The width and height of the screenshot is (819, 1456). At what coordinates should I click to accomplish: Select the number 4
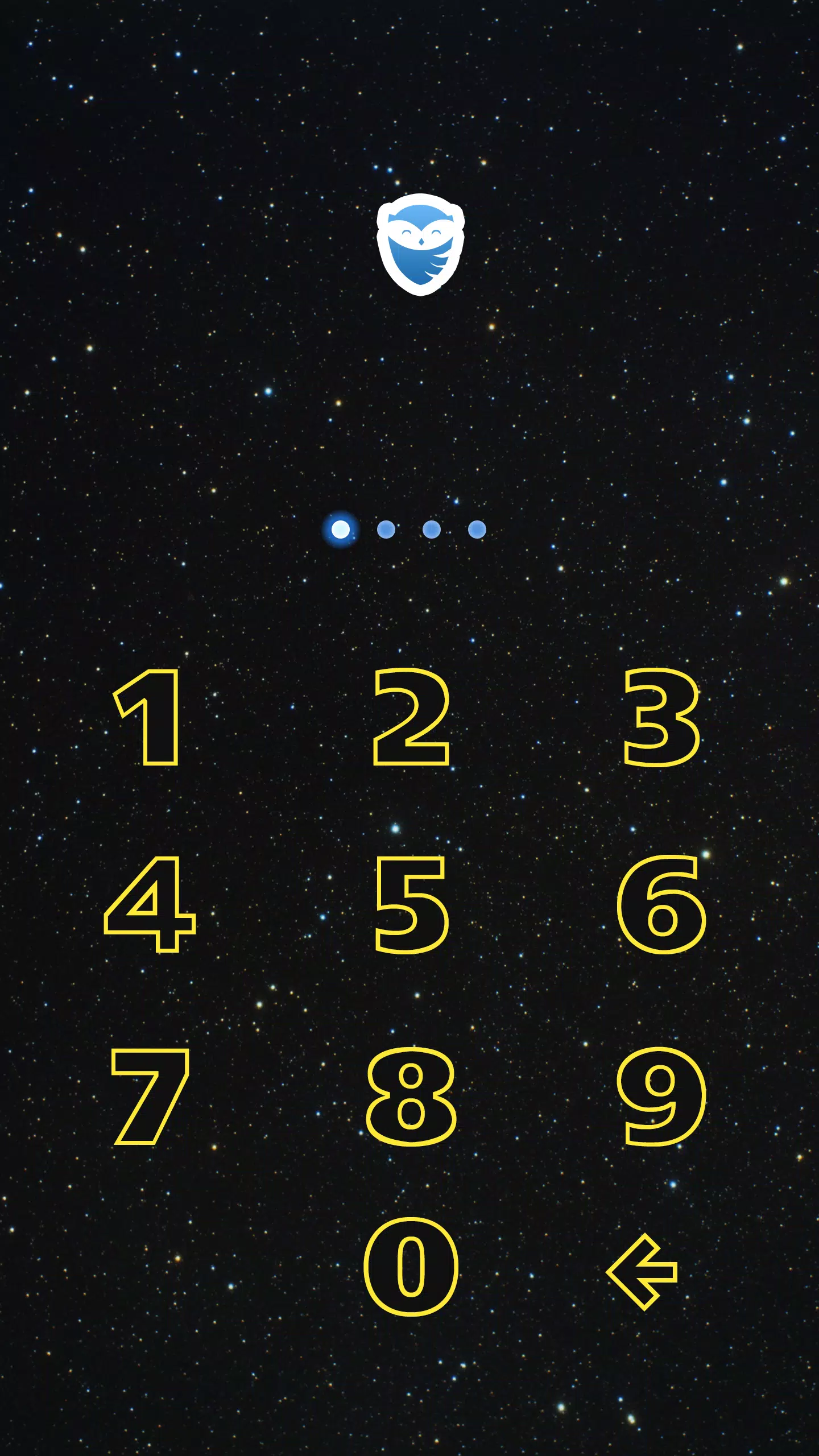[149, 904]
